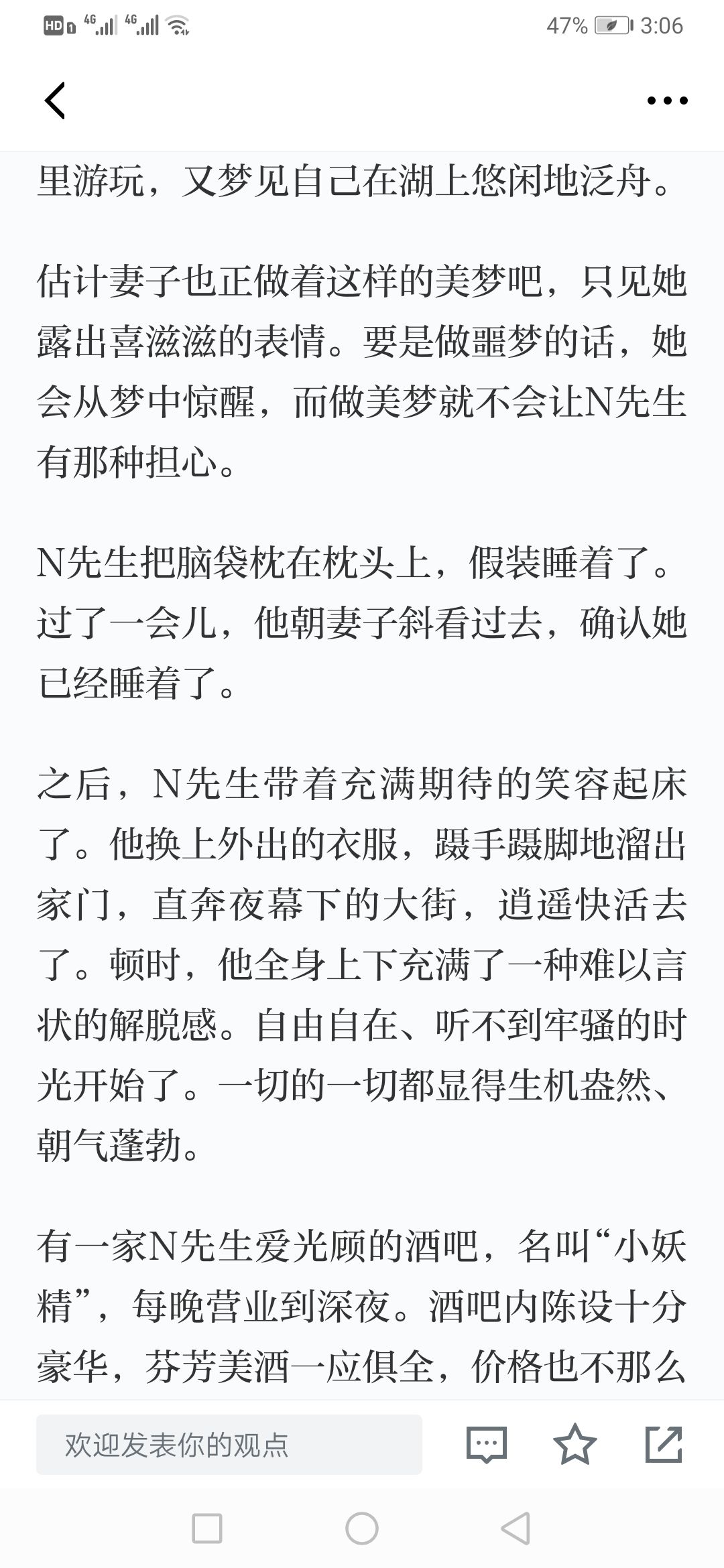Tap the comment field 欢迎发表你的观点
Screen dimensions: 724x1568
point(229,1445)
